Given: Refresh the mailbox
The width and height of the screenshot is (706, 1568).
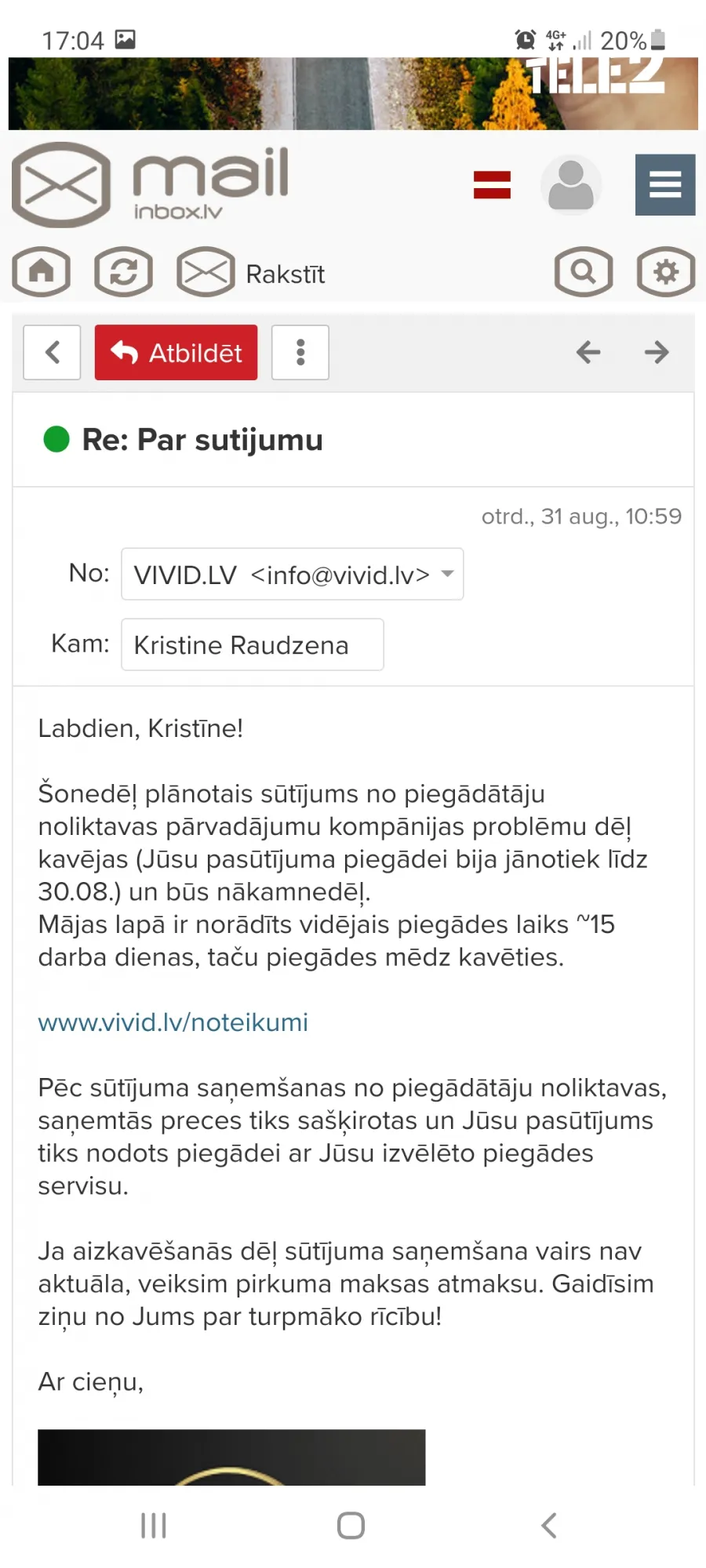Looking at the screenshot, I should (x=124, y=272).
